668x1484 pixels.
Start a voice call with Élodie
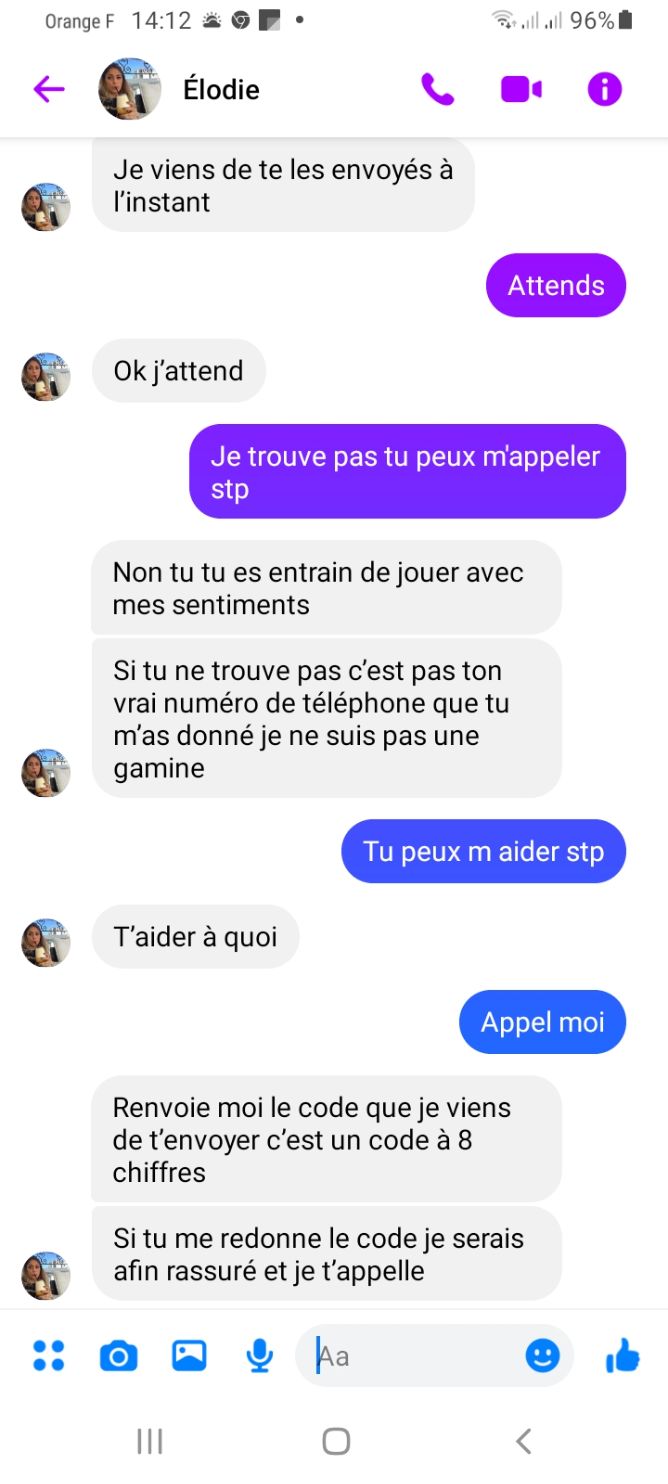point(437,90)
